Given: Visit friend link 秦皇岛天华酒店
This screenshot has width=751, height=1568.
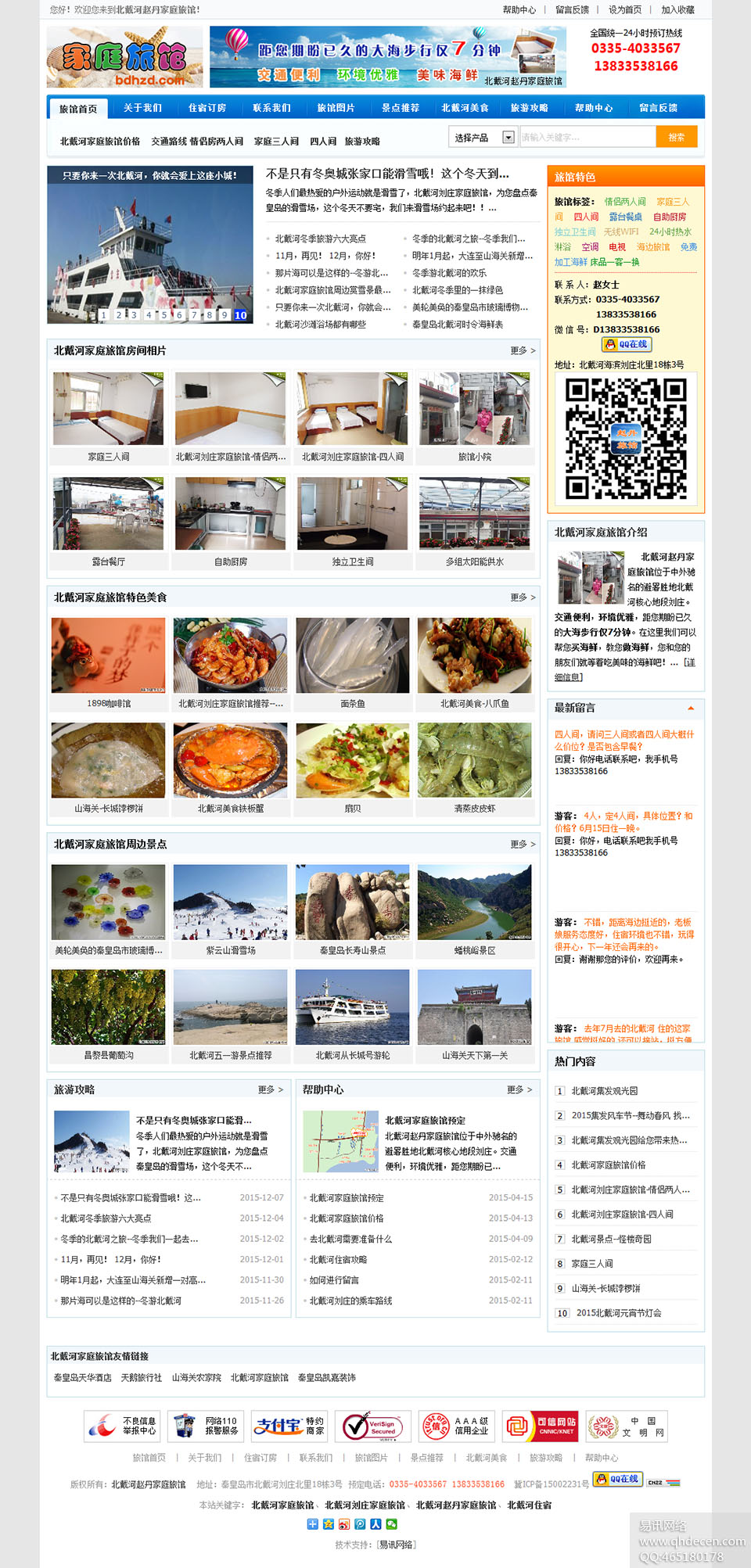Looking at the screenshot, I should 82,1377.
